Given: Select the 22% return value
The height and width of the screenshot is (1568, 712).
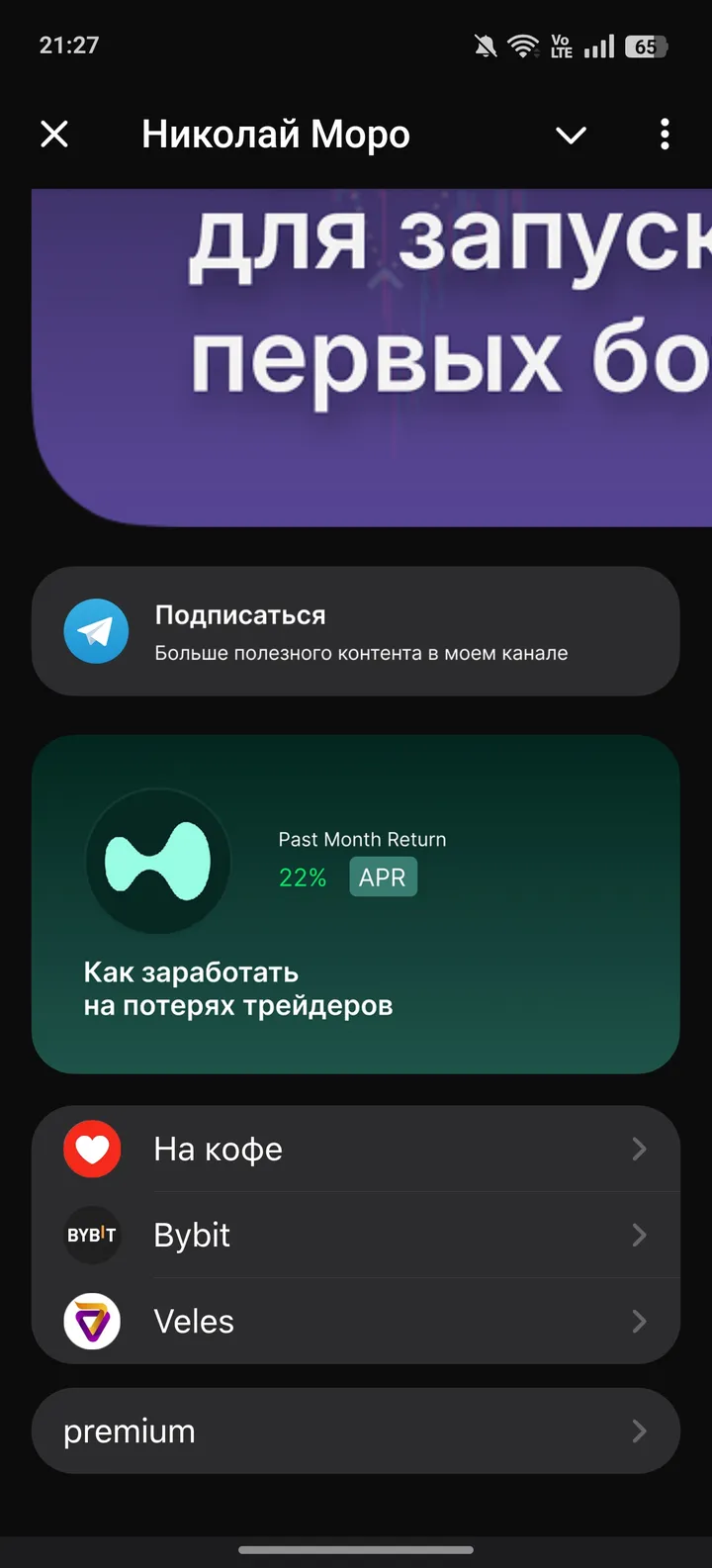Looking at the screenshot, I should click(x=302, y=876).
